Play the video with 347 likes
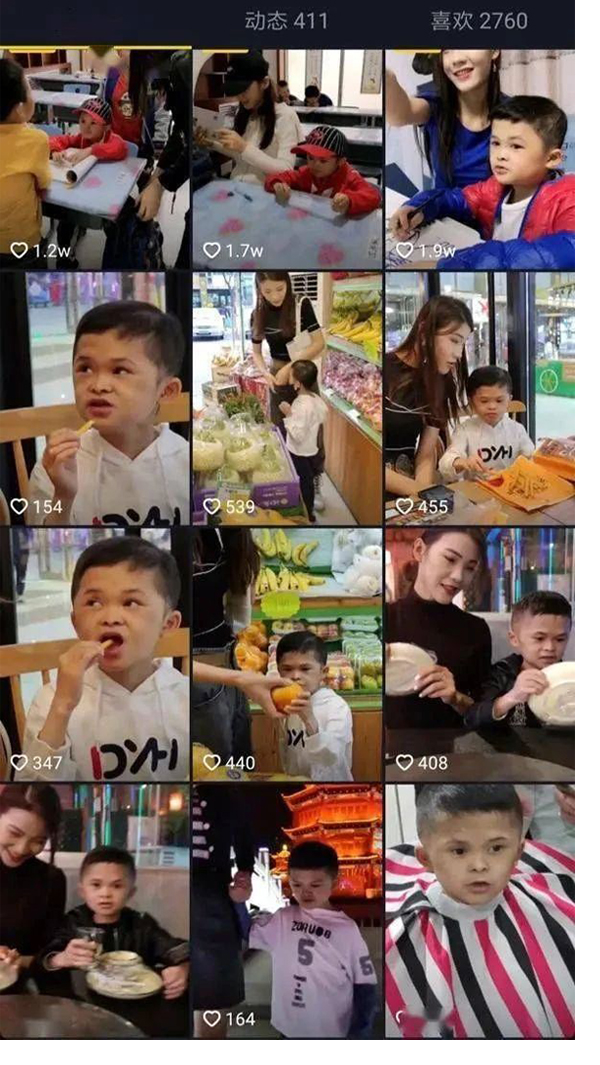 (95, 655)
